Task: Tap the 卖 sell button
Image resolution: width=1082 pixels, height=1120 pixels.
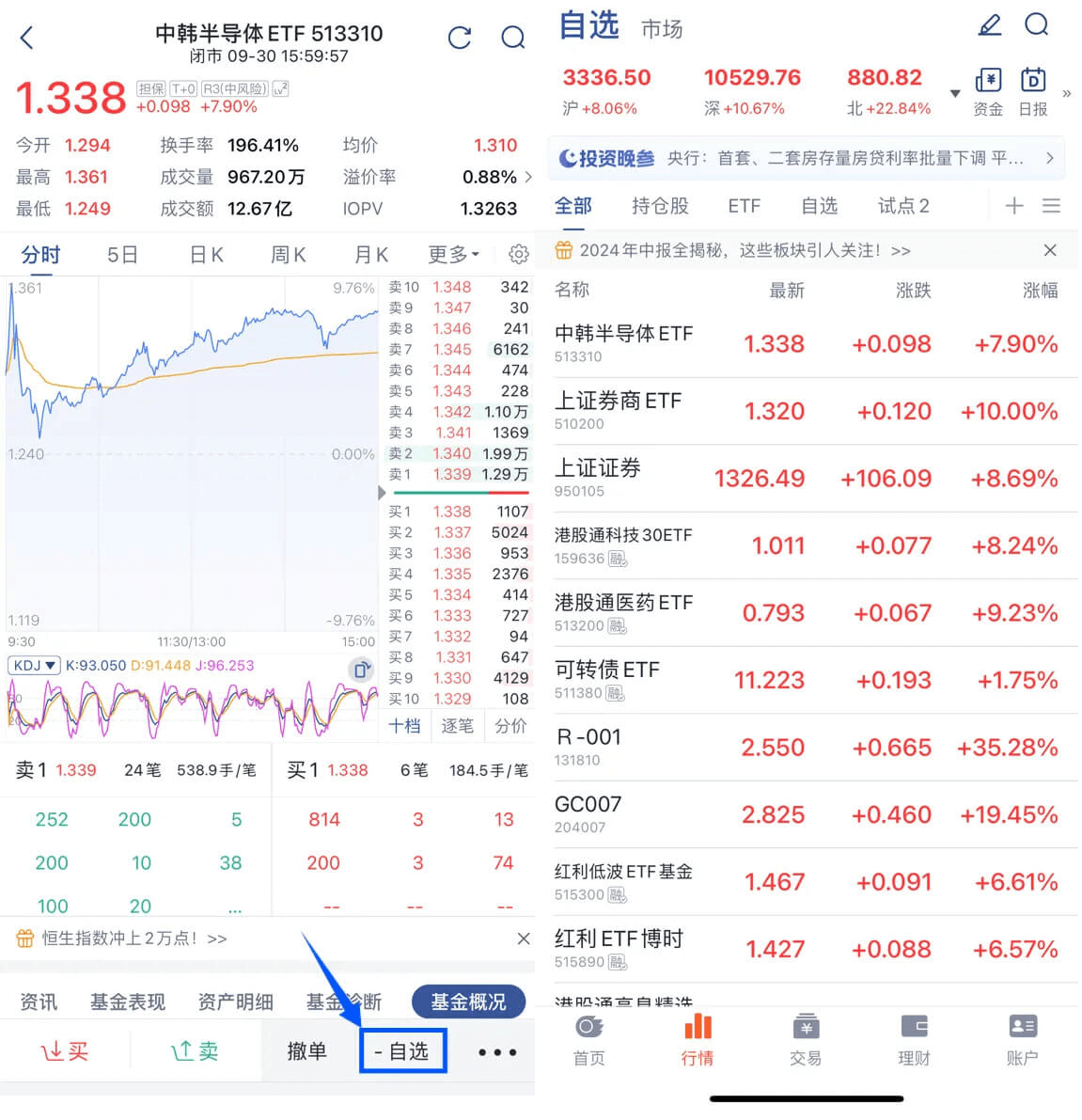Action: [x=195, y=1051]
